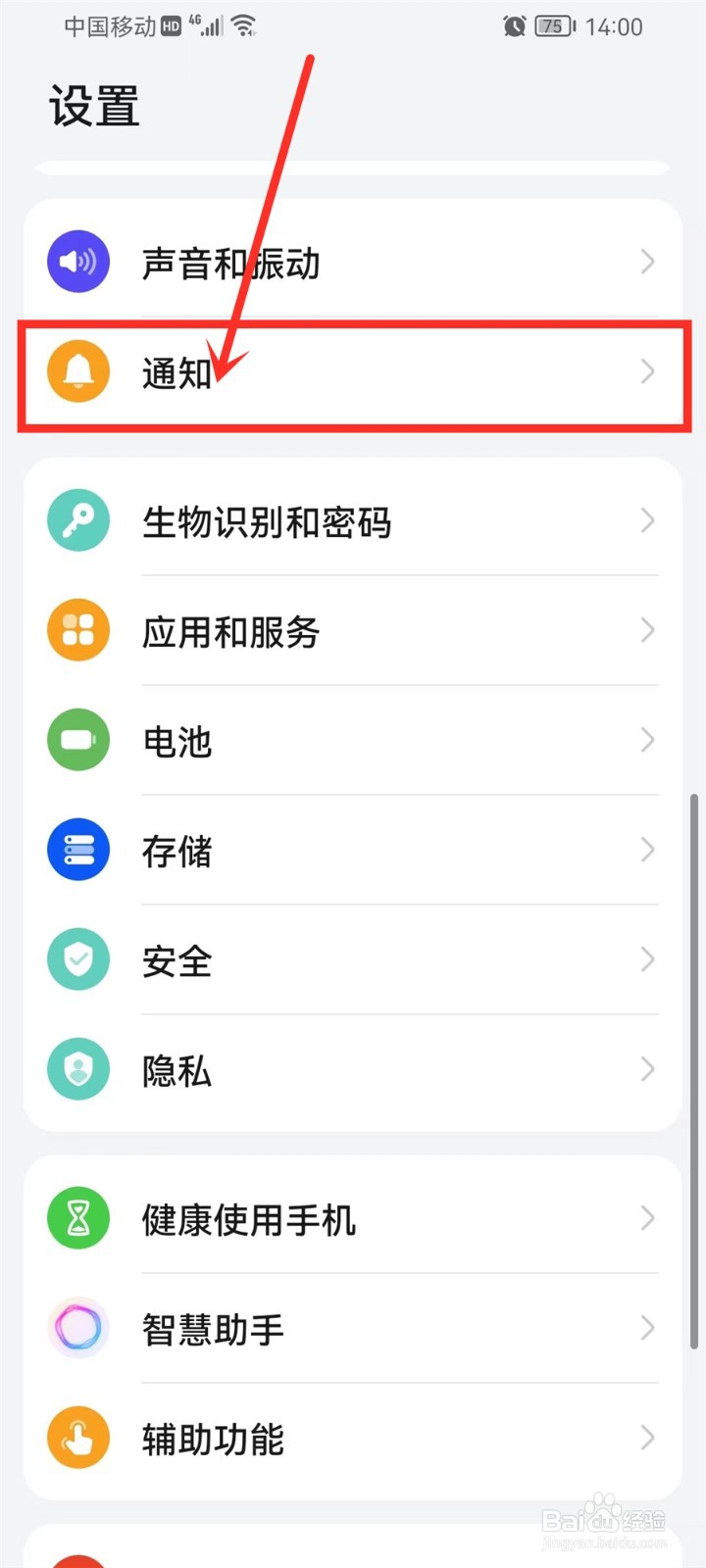The width and height of the screenshot is (706, 1568).
Task: Tap the 电池 battery icon
Action: [78, 740]
